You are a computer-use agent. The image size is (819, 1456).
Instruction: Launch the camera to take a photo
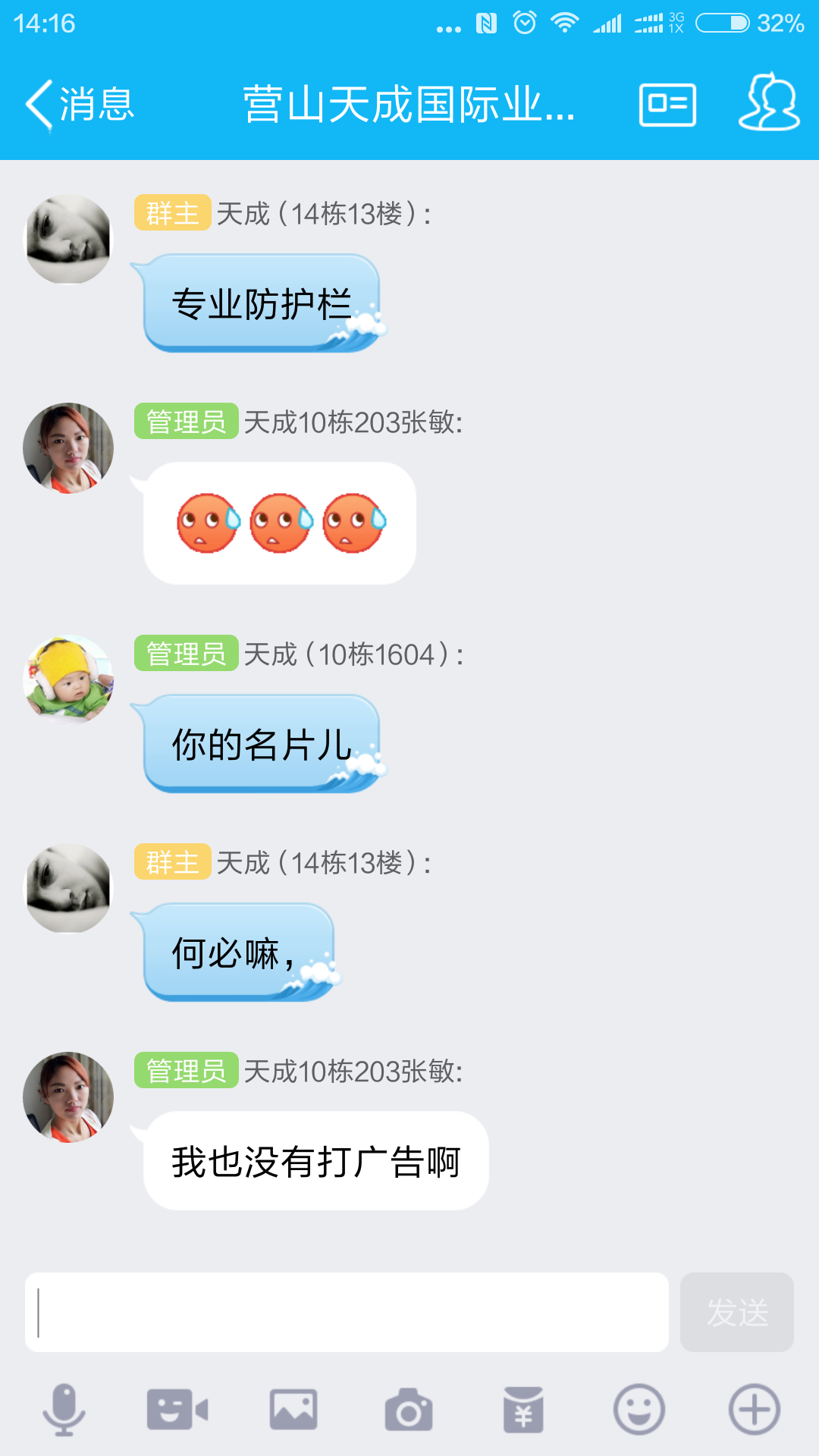tap(409, 1410)
